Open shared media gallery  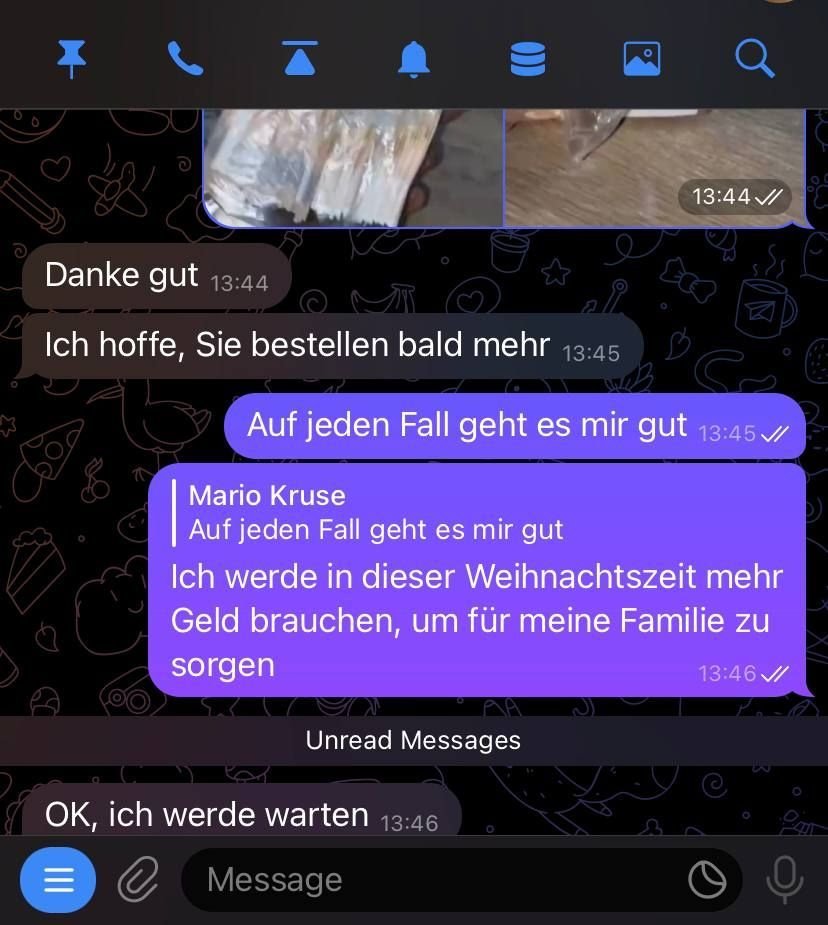[x=641, y=60]
